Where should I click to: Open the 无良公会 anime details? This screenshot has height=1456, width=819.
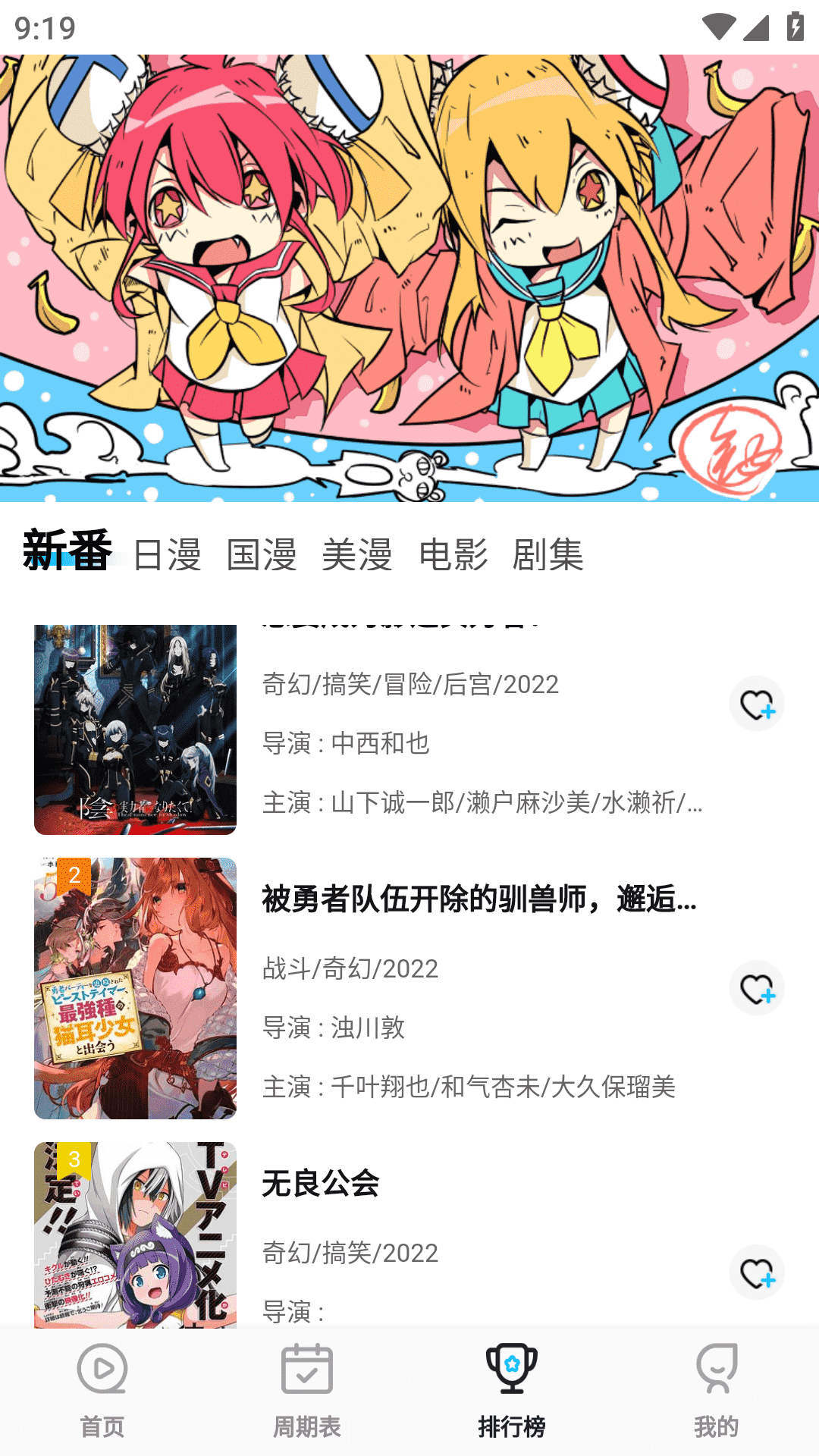click(x=321, y=1184)
